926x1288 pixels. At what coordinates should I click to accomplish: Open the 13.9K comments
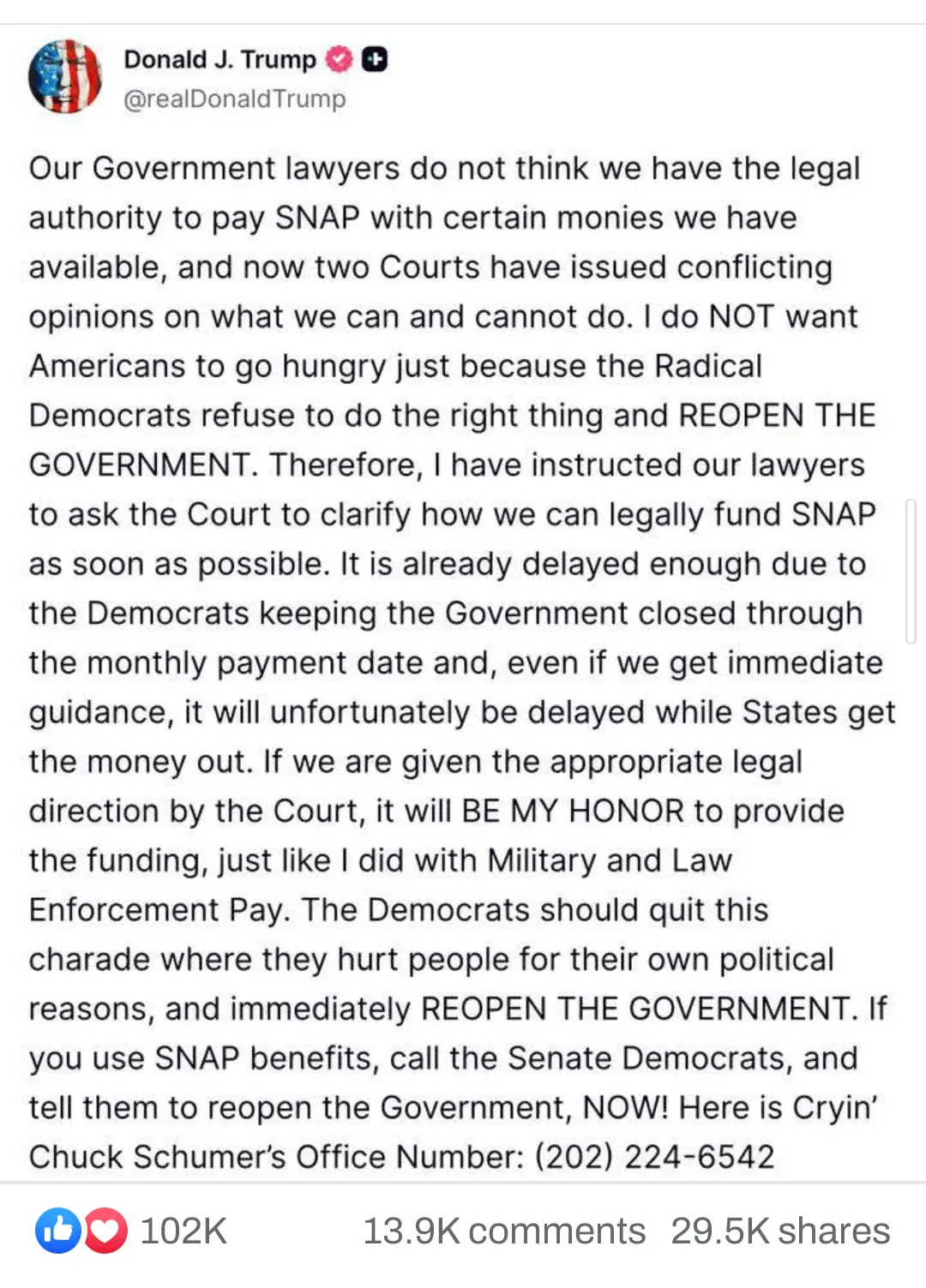coord(503,1231)
